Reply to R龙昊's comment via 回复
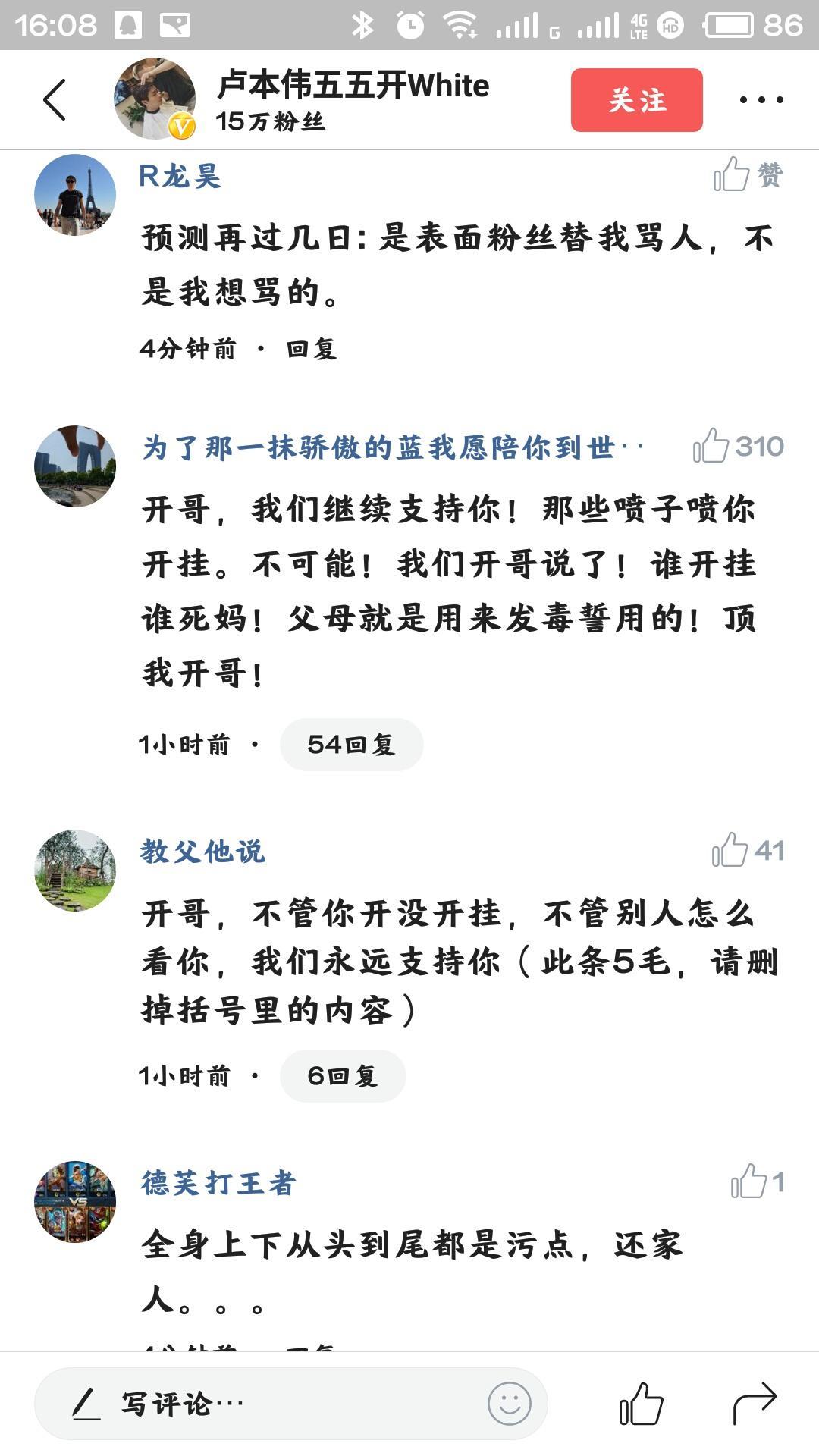Image resolution: width=819 pixels, height=1456 pixels. [x=312, y=349]
